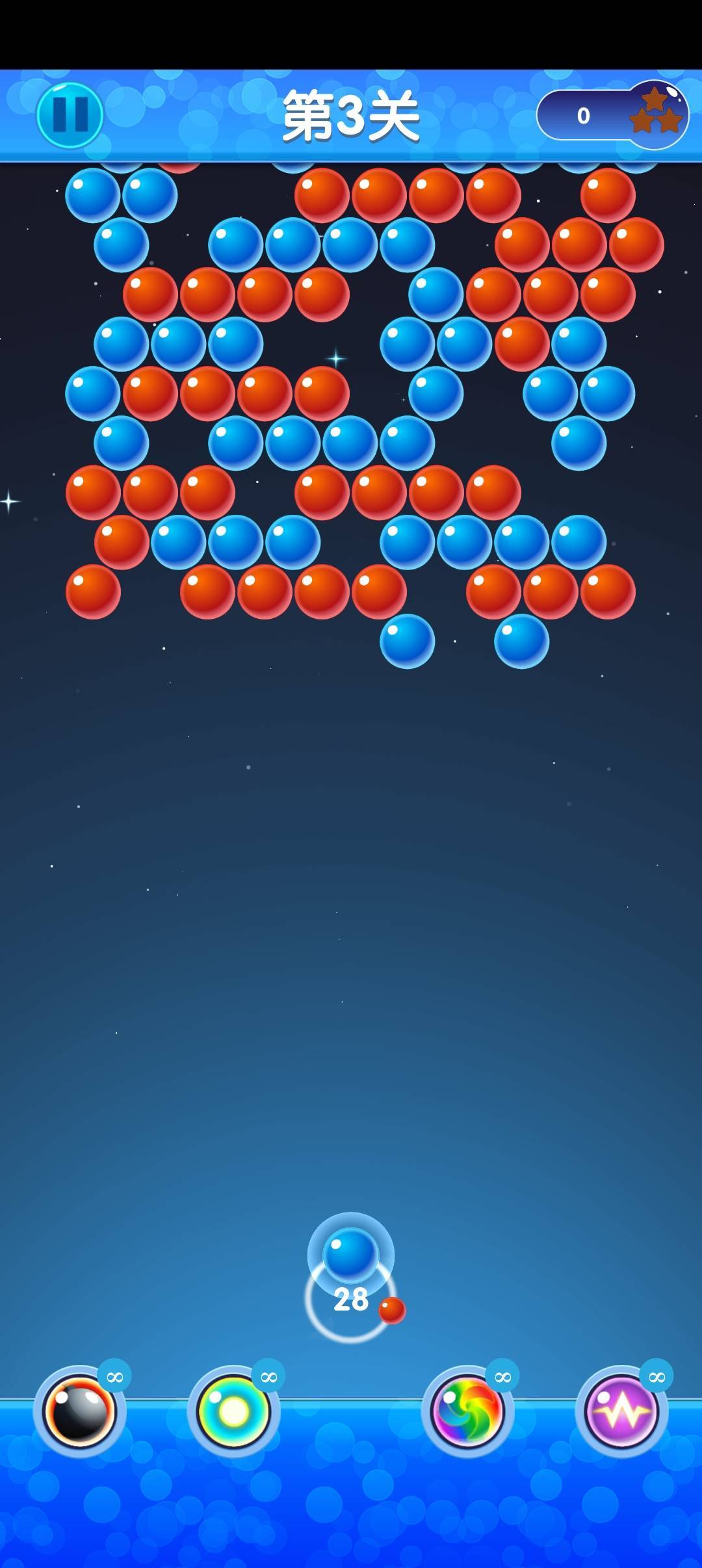The width and height of the screenshot is (702, 1568).
Task: Use the glowing fireball power-up
Action: (x=233, y=1411)
